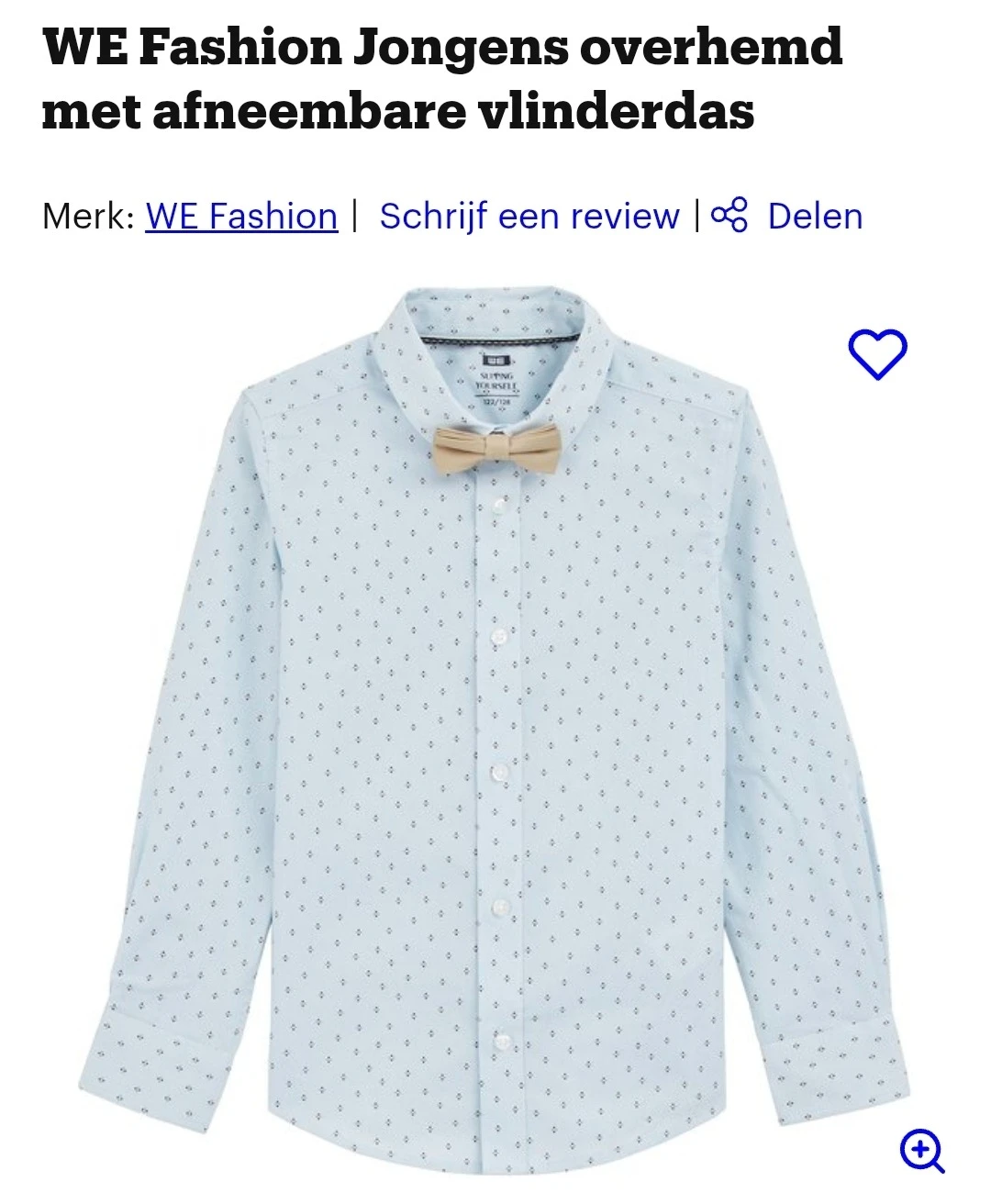This screenshot has width=991, height=1204.
Task: Add shirt to wishlist with heart icon
Action: [x=877, y=353]
